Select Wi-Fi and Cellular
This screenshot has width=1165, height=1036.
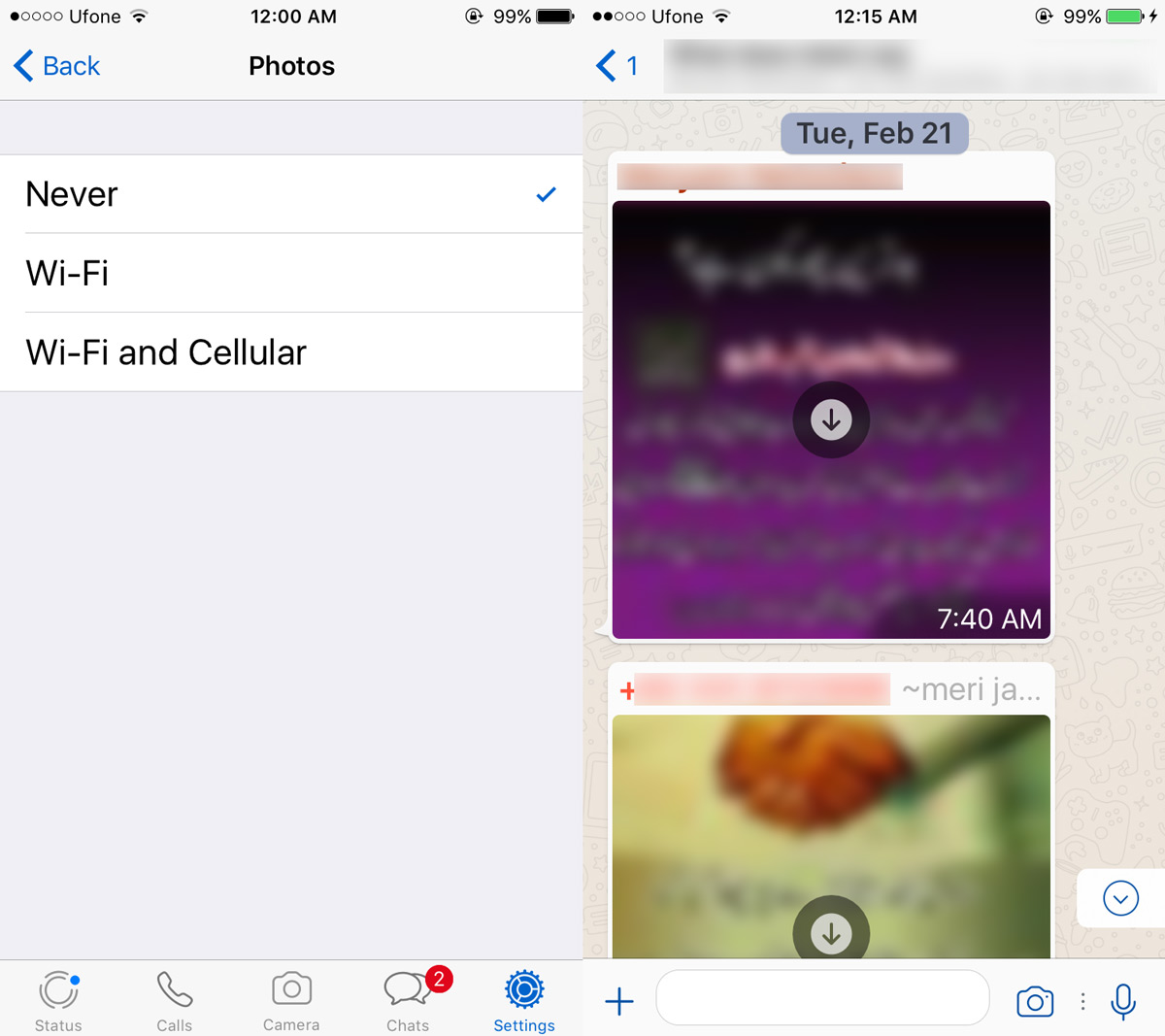coord(291,352)
